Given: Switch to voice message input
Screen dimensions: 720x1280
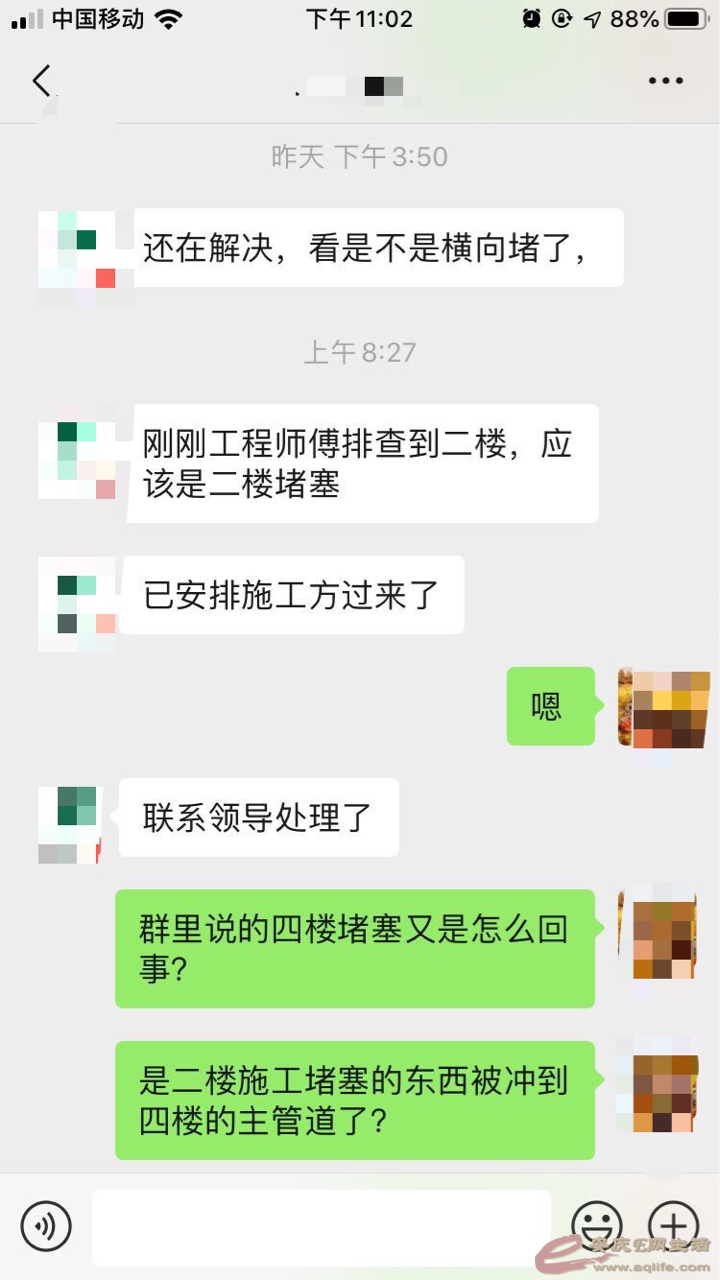Looking at the screenshot, I should pyautogui.click(x=46, y=1225).
